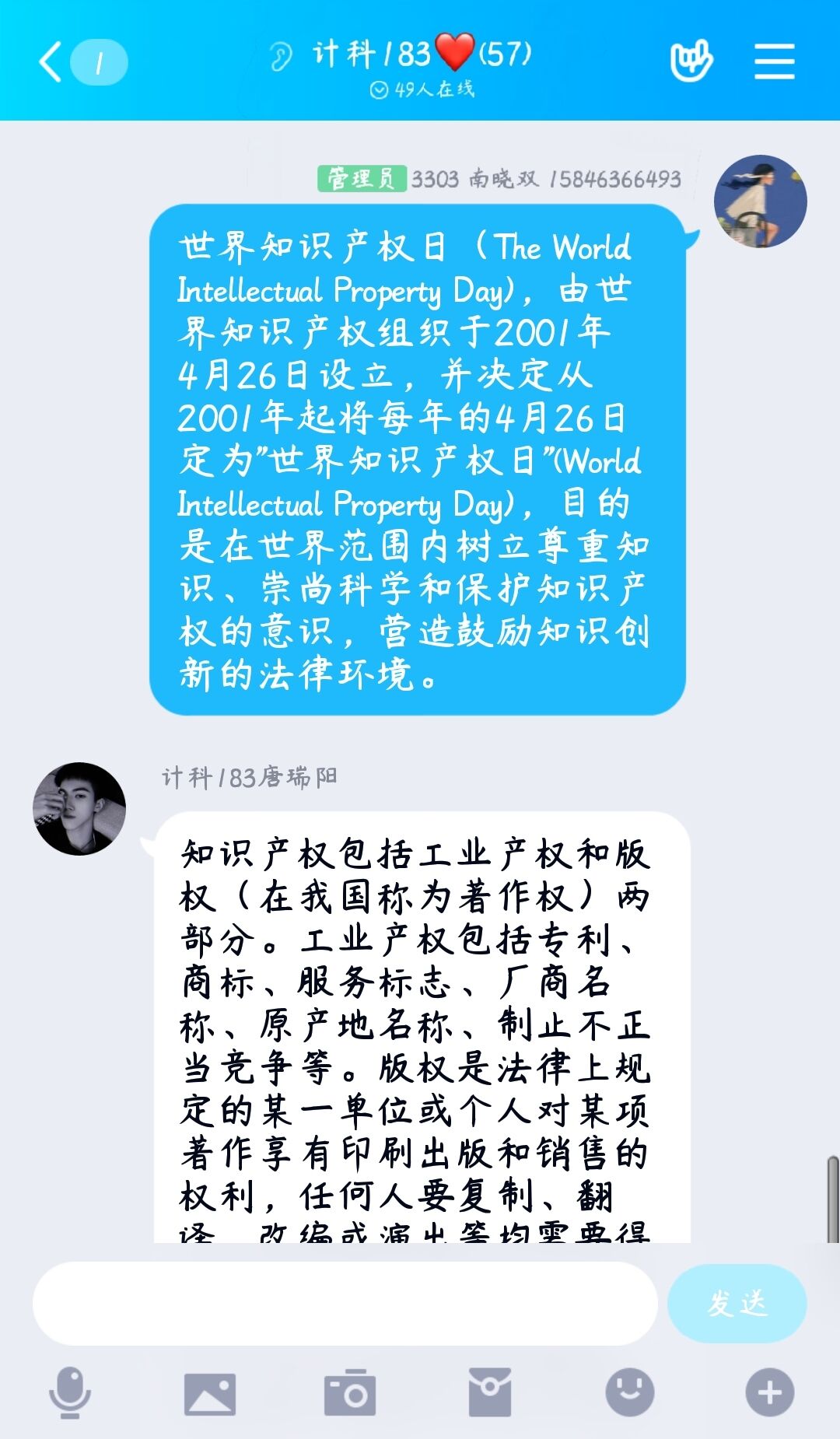Image resolution: width=840 pixels, height=1439 pixels.
Task: Send a red packet envelope
Action: [x=489, y=1392]
